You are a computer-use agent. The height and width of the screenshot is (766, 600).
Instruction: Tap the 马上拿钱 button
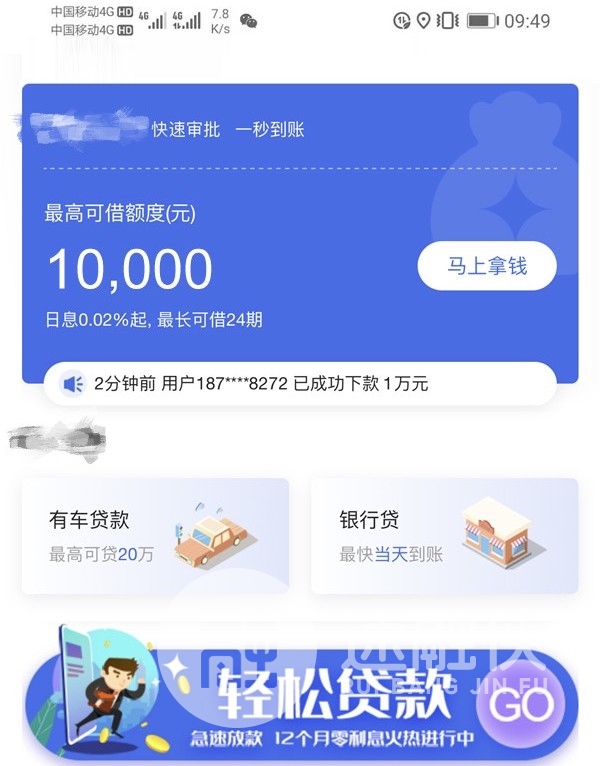[486, 266]
